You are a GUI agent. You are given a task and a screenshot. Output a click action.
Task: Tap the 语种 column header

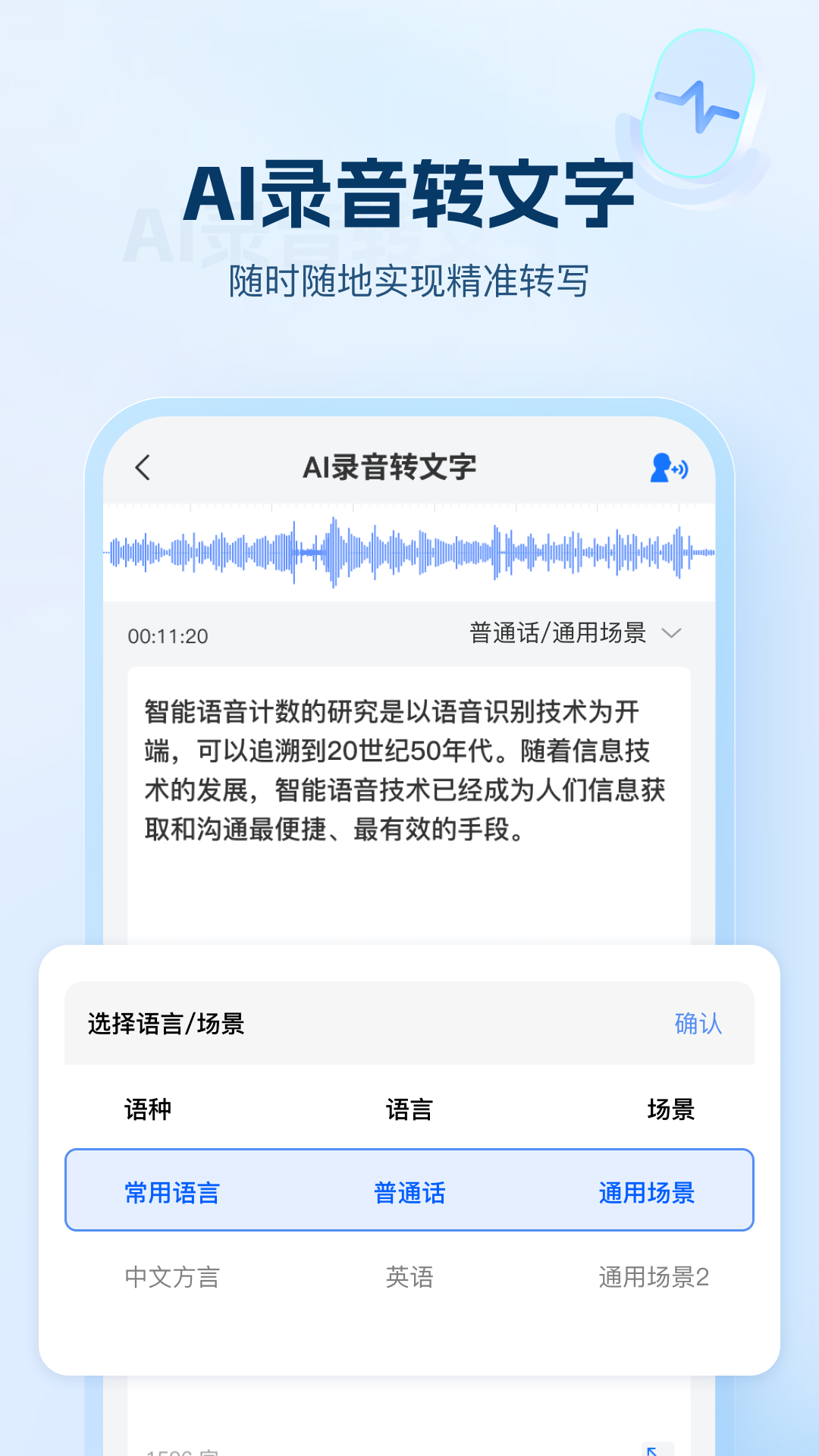tap(149, 1109)
